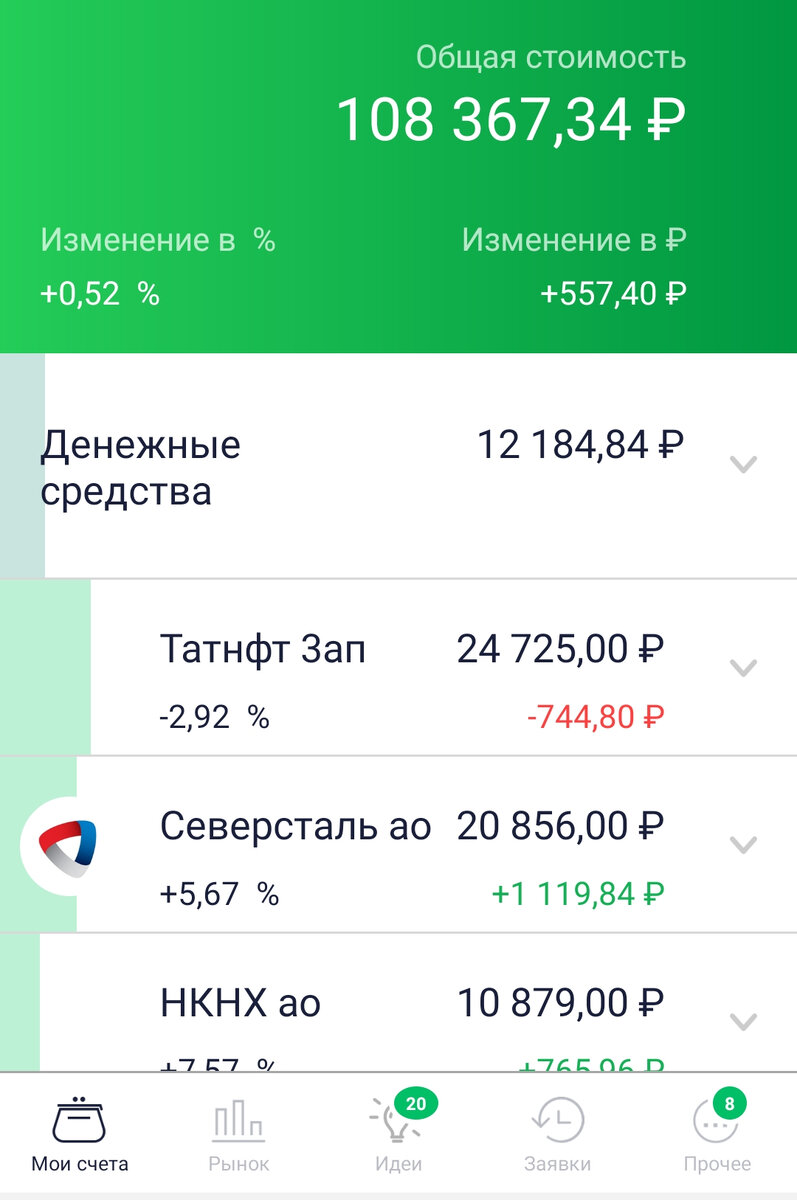Select the Заявки tab
Viewport: 797px width, 1200px height.
pos(557,1136)
